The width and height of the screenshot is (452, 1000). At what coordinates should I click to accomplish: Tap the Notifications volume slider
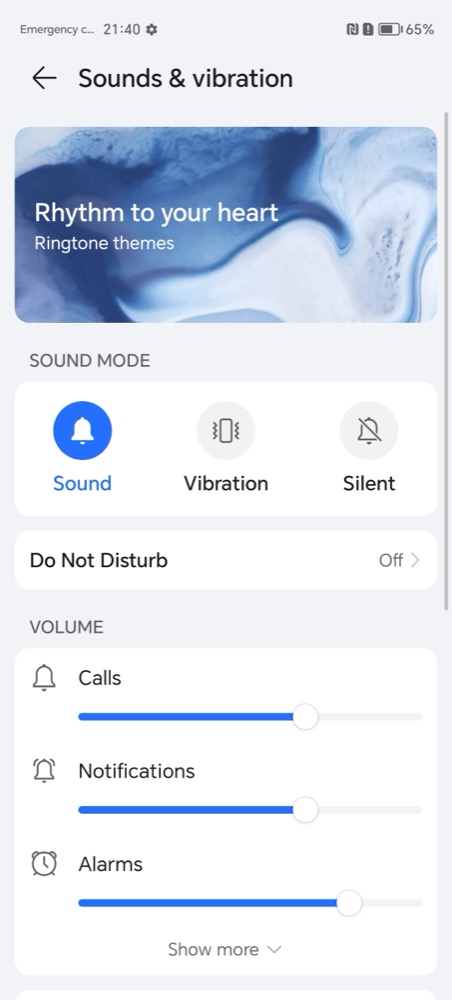click(x=250, y=810)
